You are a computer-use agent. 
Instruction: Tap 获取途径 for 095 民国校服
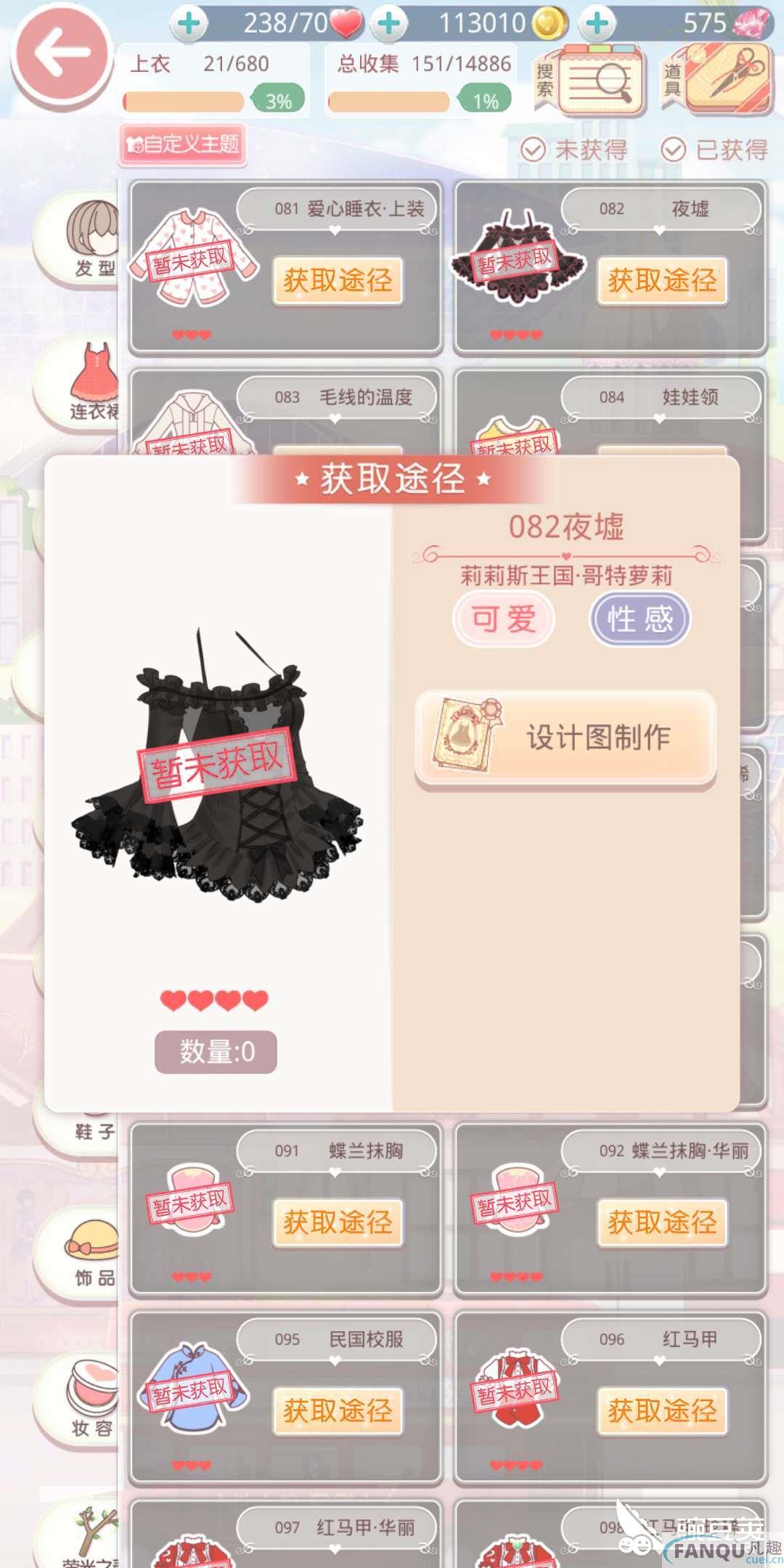click(338, 1410)
